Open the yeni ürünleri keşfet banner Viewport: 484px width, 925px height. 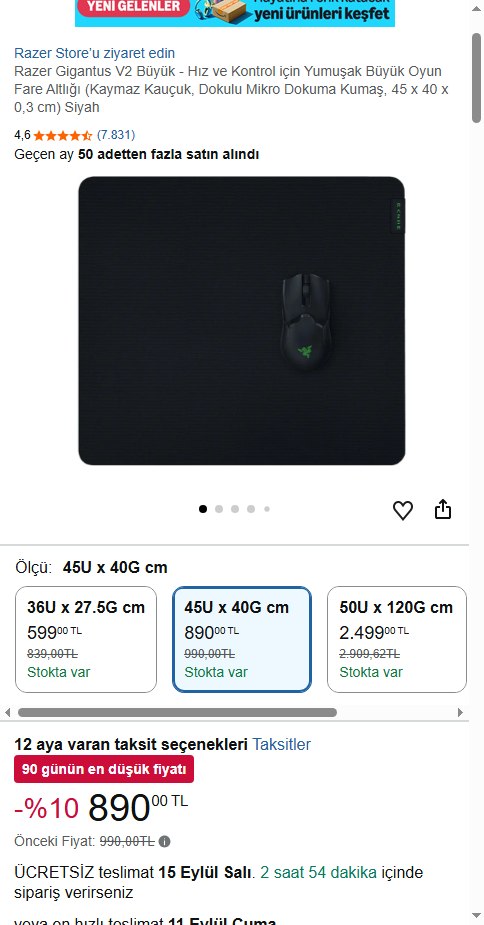click(x=235, y=13)
